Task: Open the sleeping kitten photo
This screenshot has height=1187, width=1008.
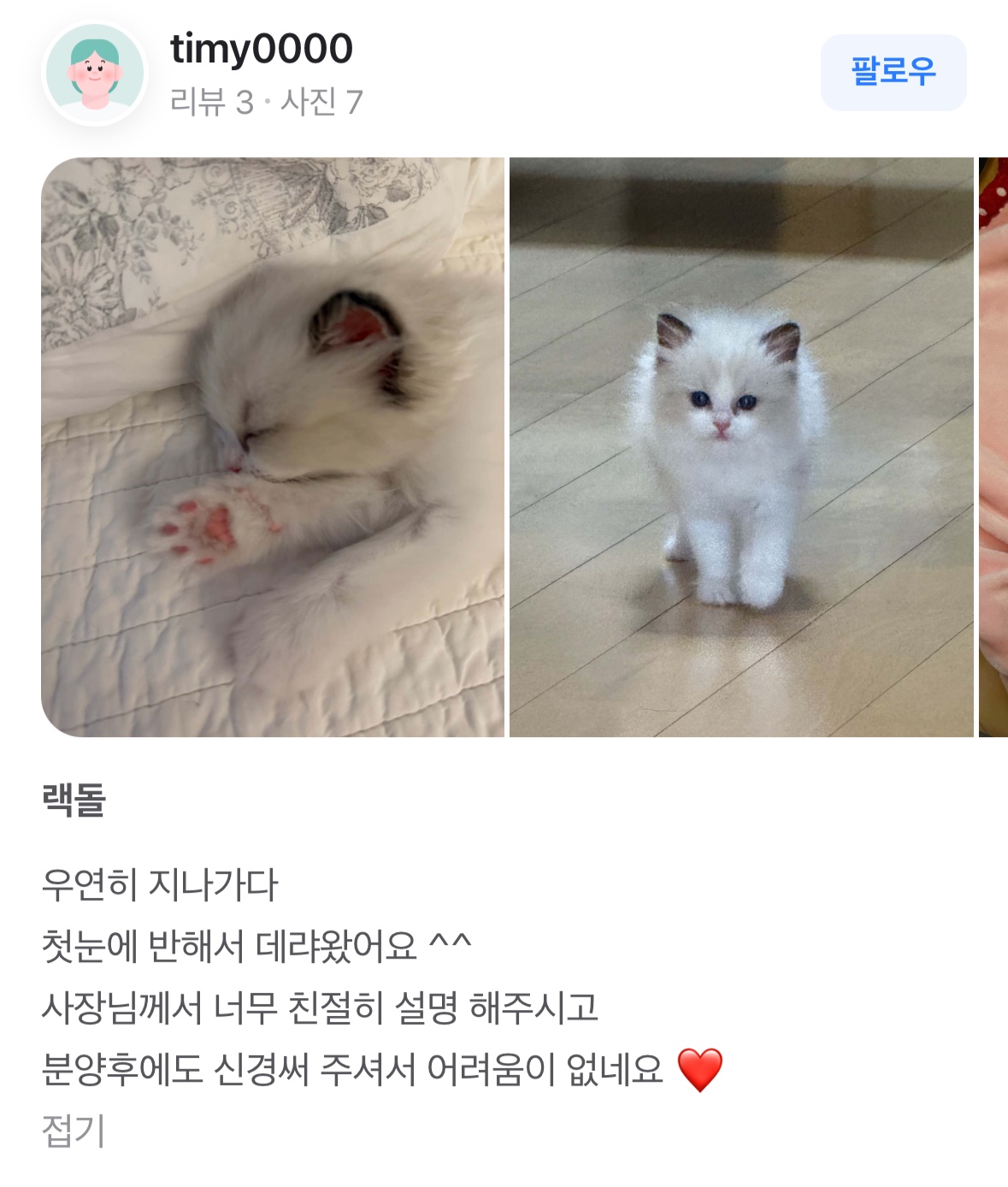Action: point(273,446)
